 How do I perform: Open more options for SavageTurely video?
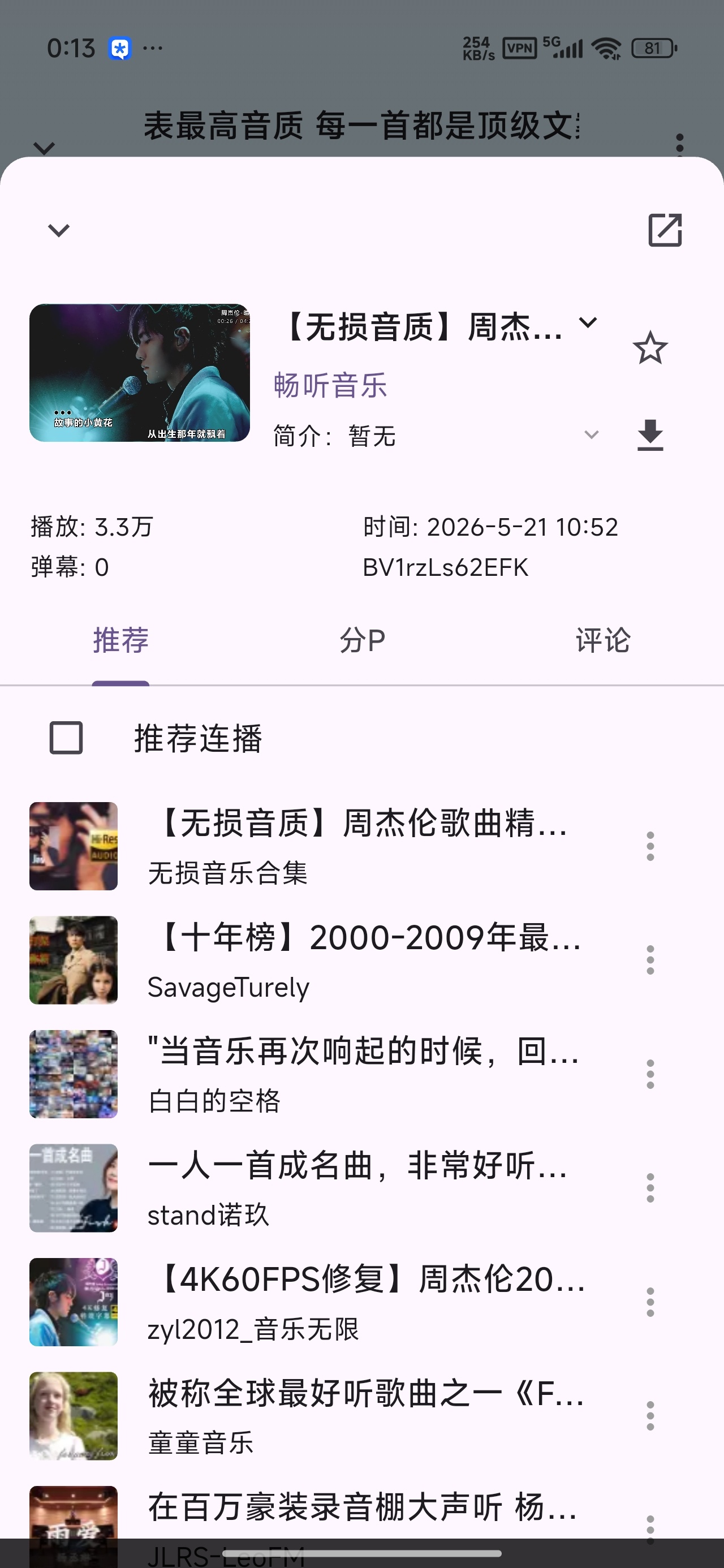[x=650, y=960]
